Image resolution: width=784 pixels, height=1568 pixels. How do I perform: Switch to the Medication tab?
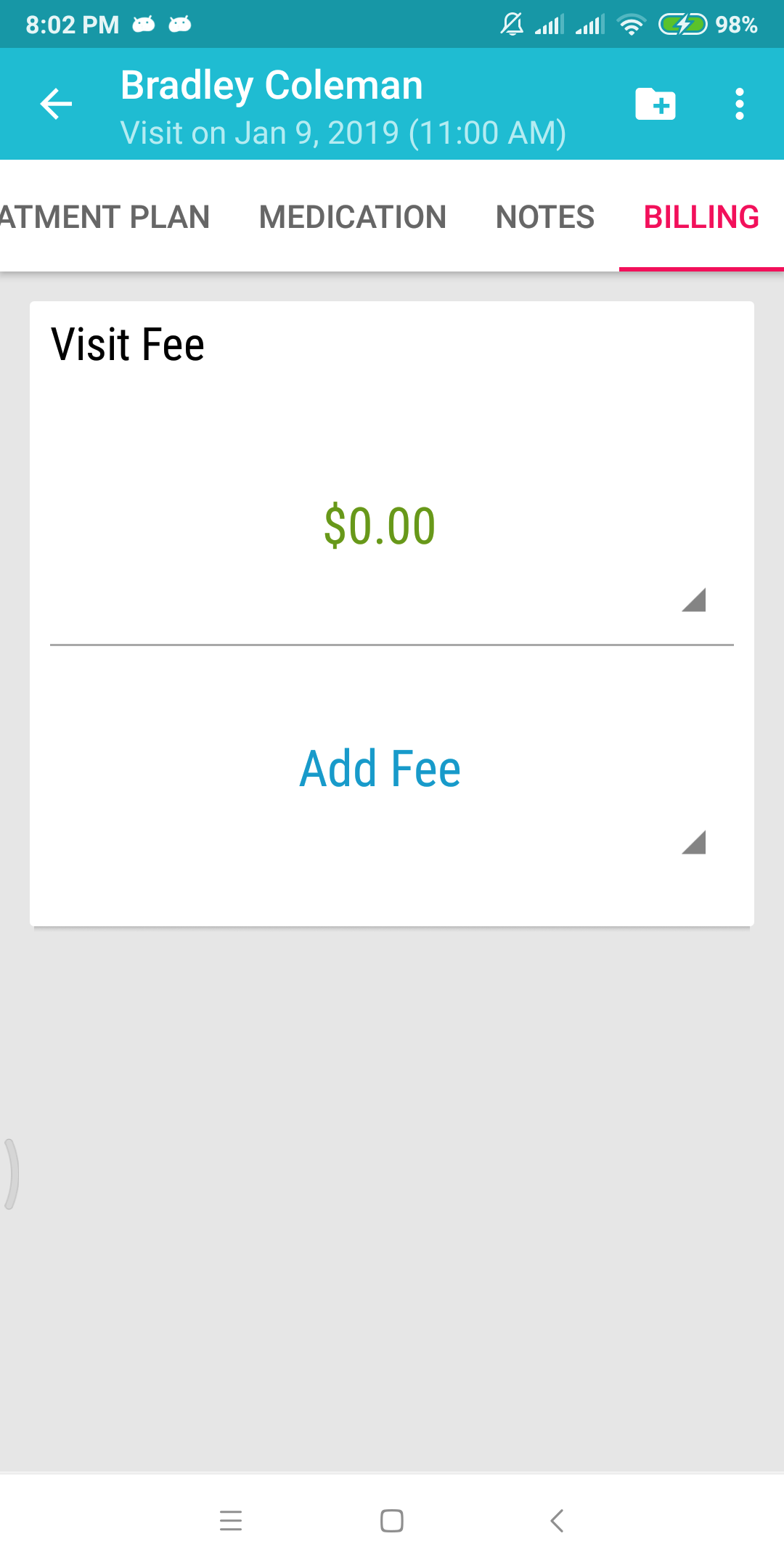pos(353,217)
